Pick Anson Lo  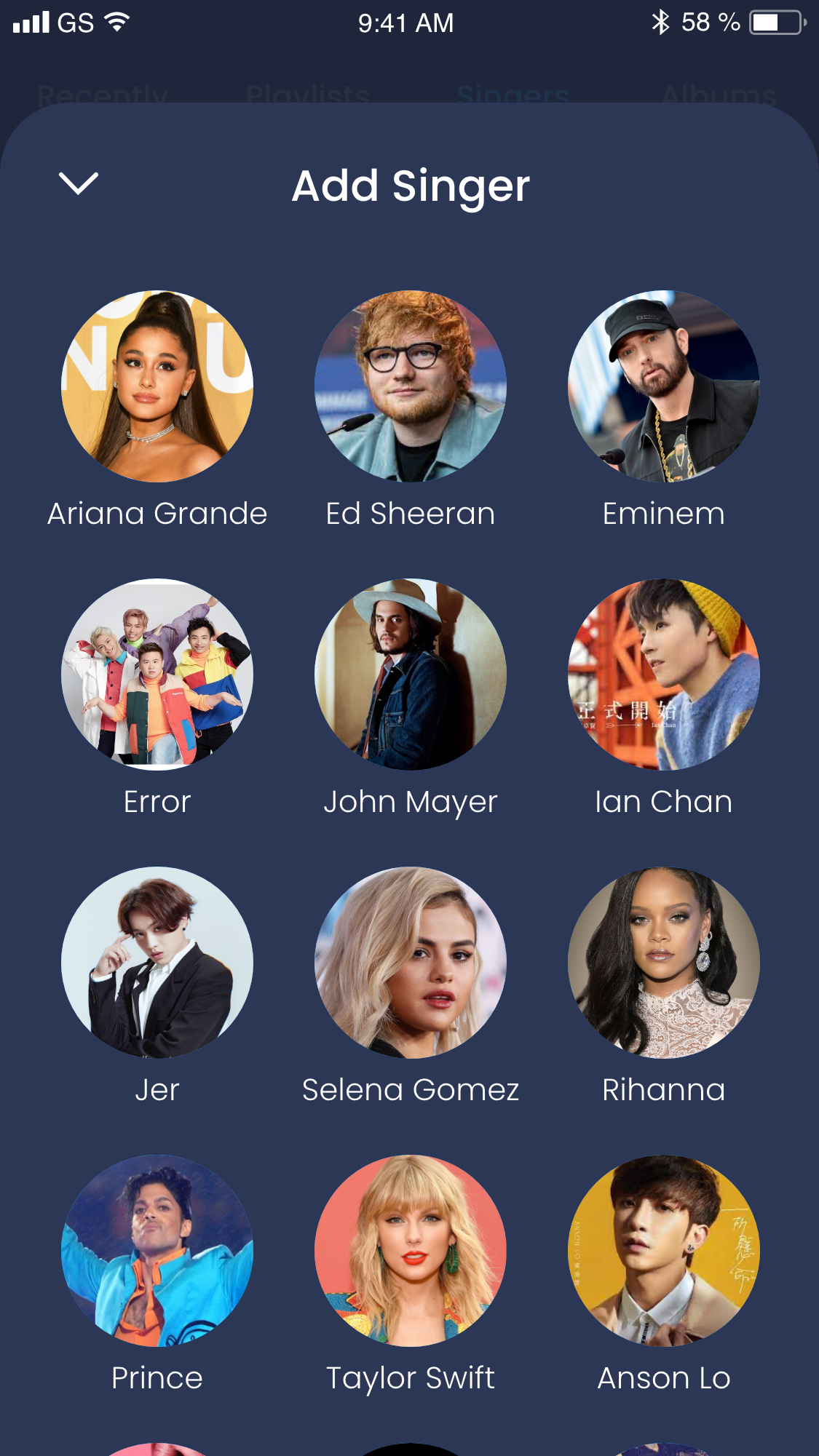coord(663,1251)
